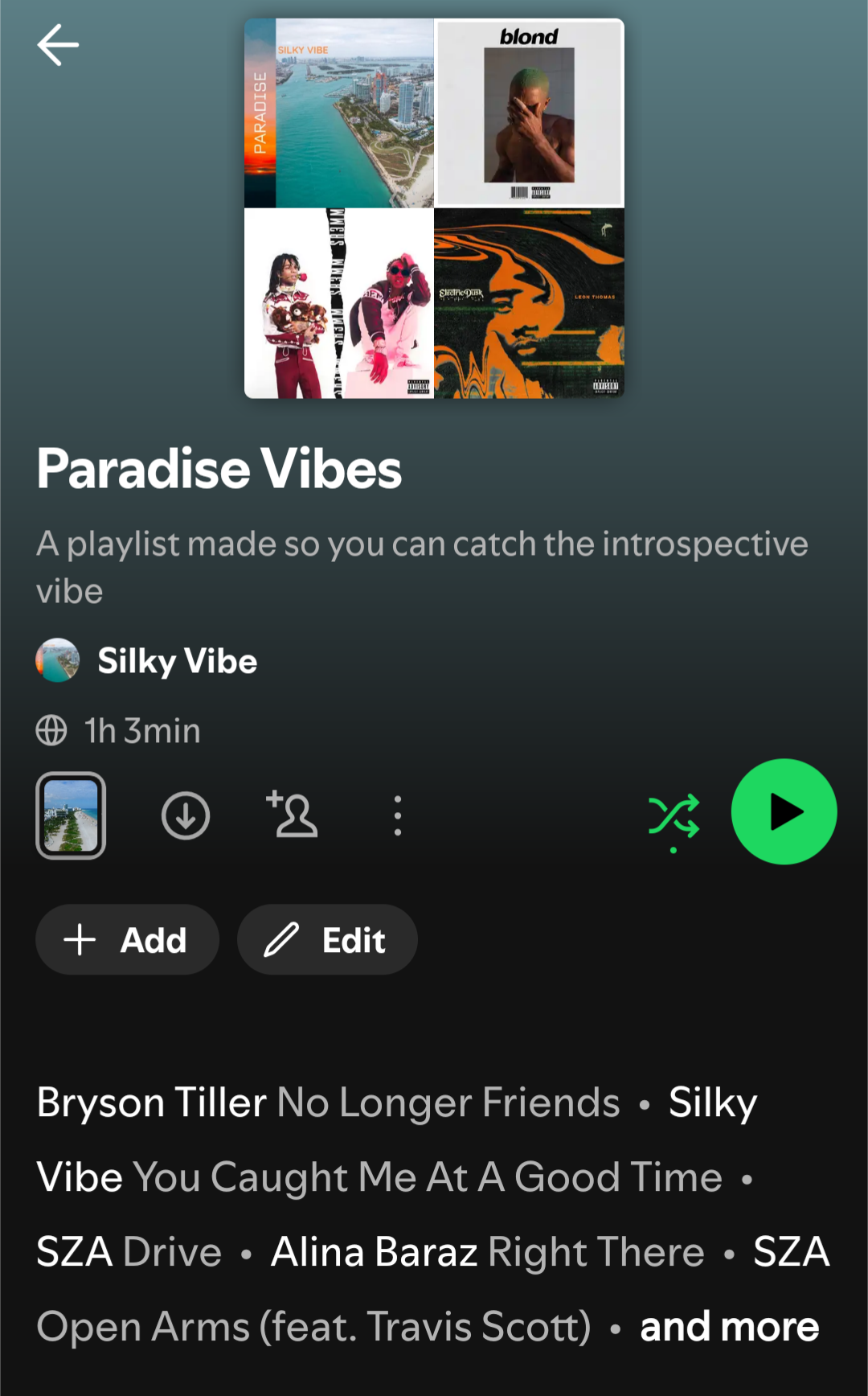The height and width of the screenshot is (1396, 868).
Task: Add songs with the Add button
Action: pos(127,939)
